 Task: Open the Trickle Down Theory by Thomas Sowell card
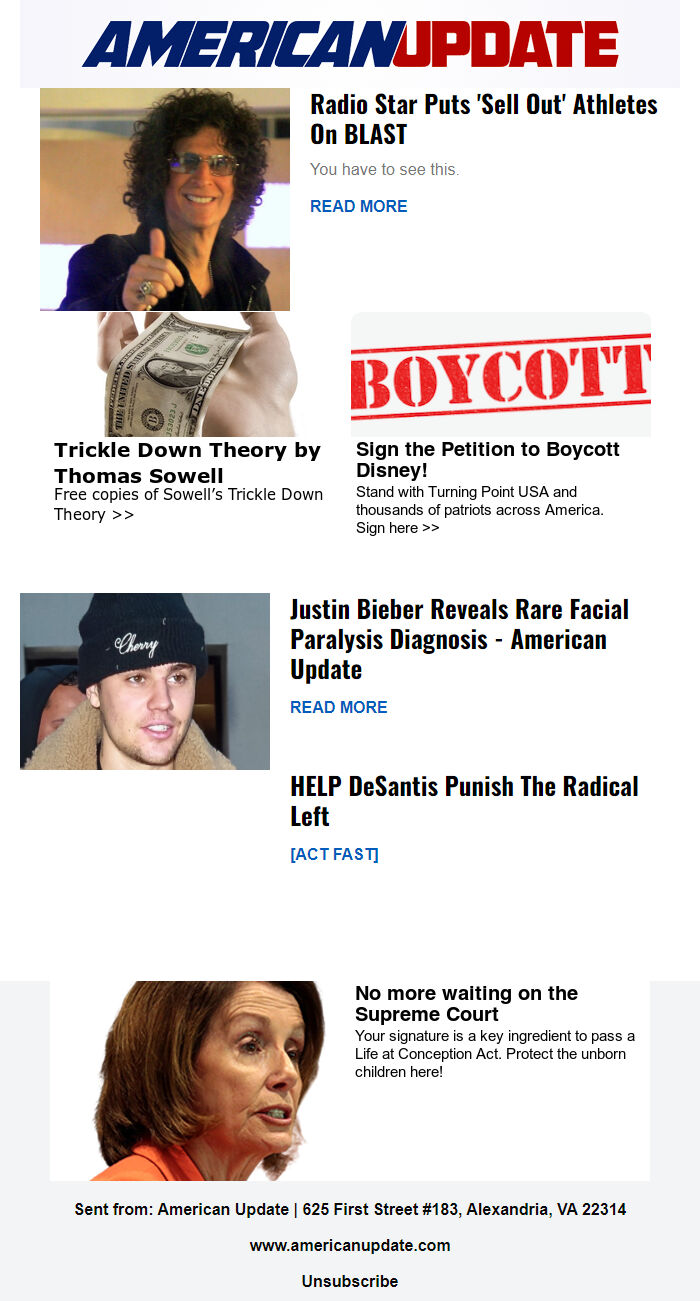pos(188,463)
